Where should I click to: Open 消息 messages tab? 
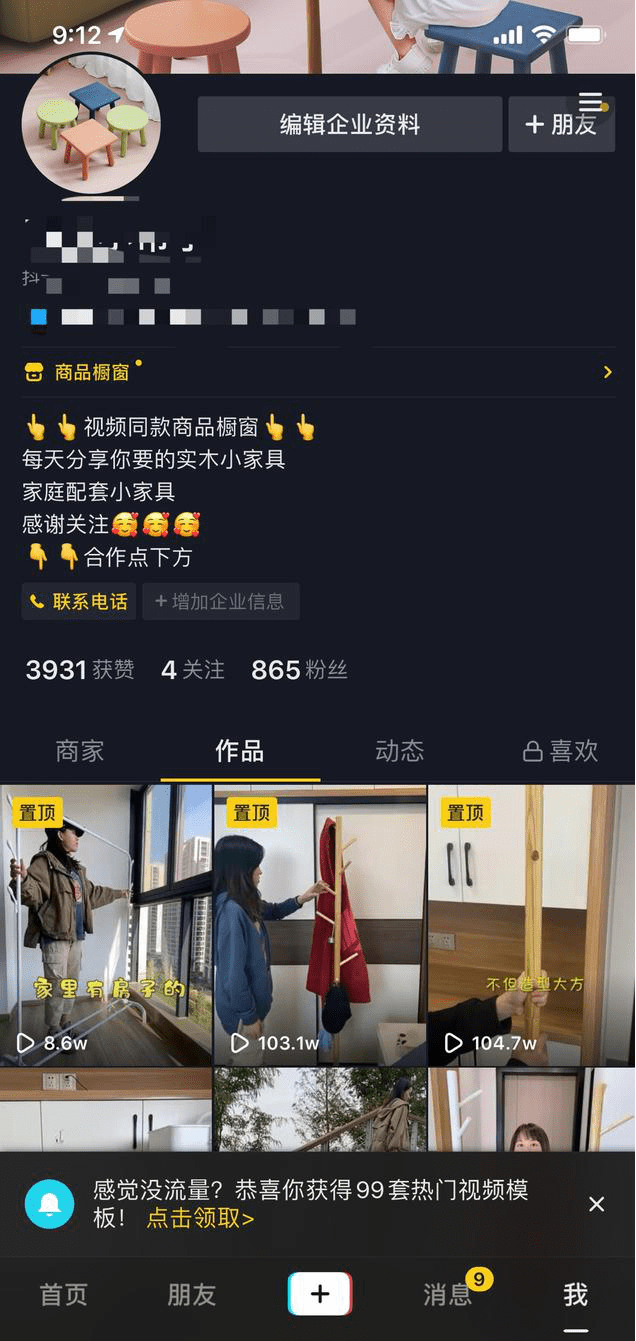point(447,1295)
